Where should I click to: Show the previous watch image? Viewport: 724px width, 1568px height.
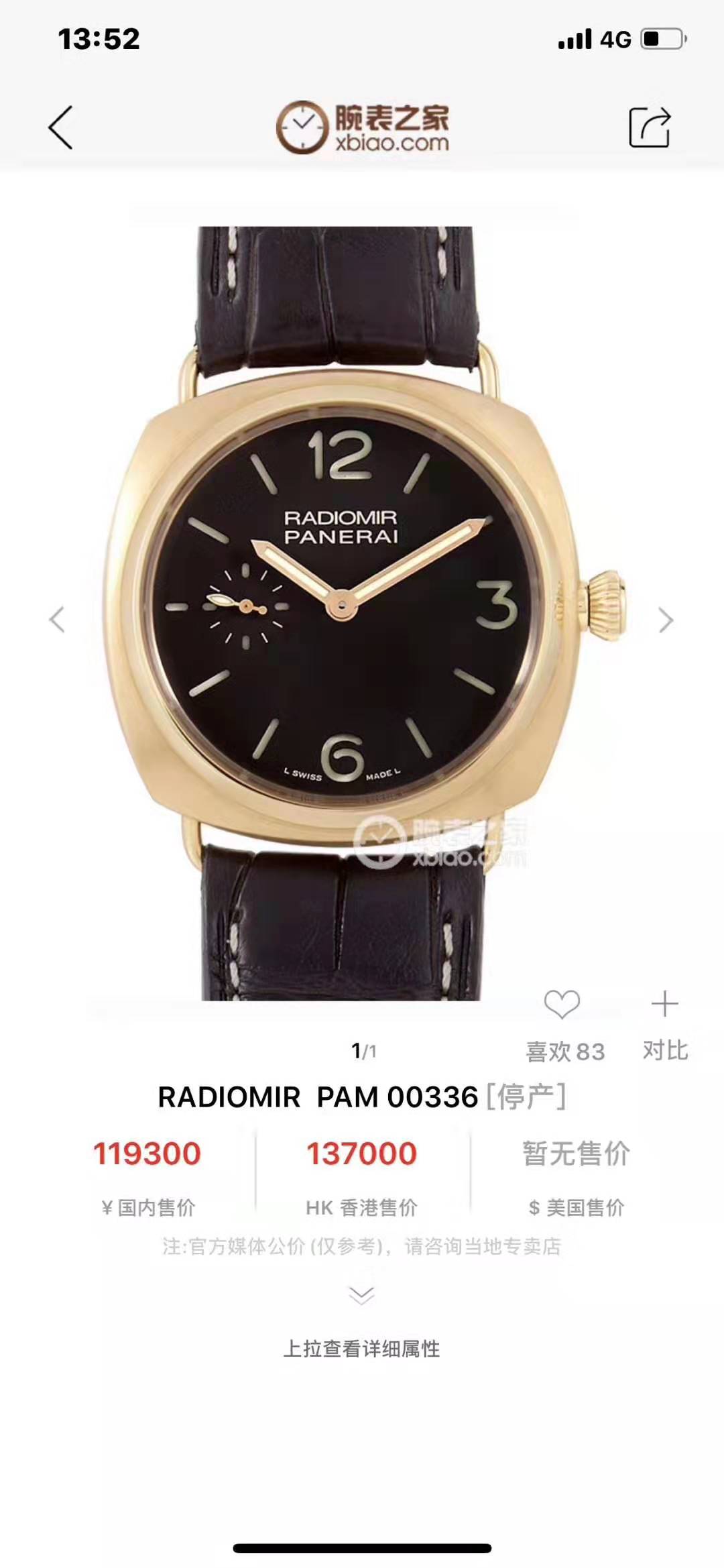(x=57, y=620)
